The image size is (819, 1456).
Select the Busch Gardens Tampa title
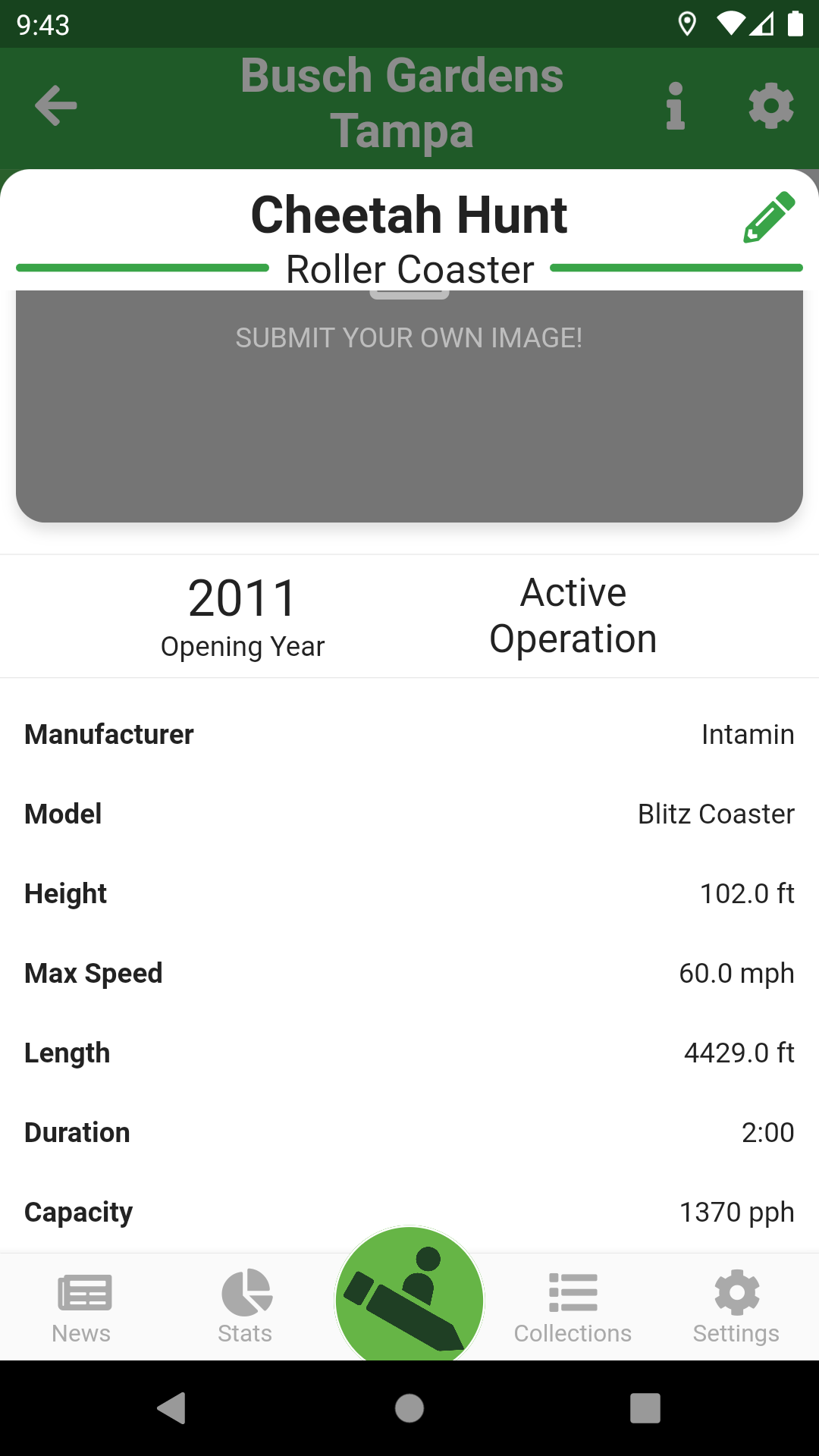click(x=402, y=103)
